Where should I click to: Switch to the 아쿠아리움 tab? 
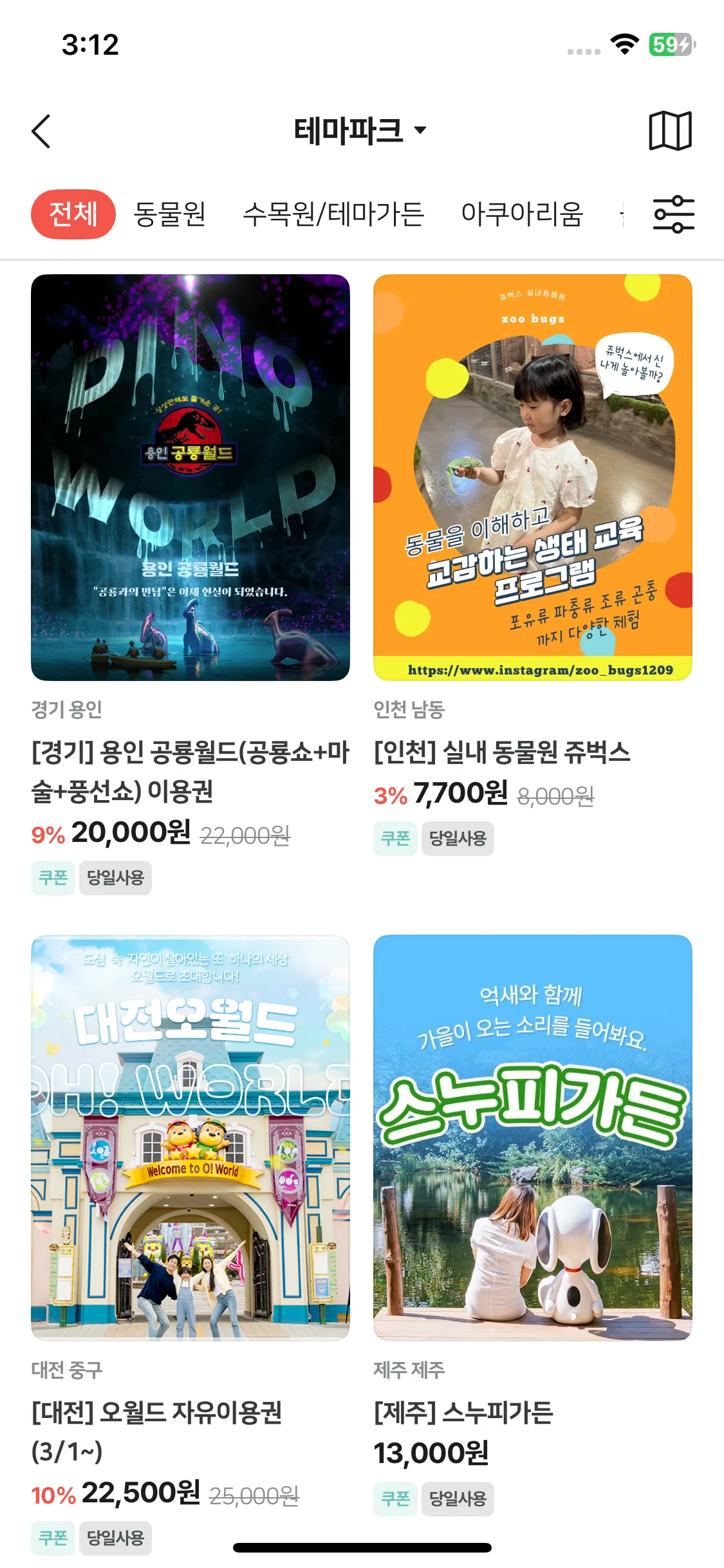[521, 214]
